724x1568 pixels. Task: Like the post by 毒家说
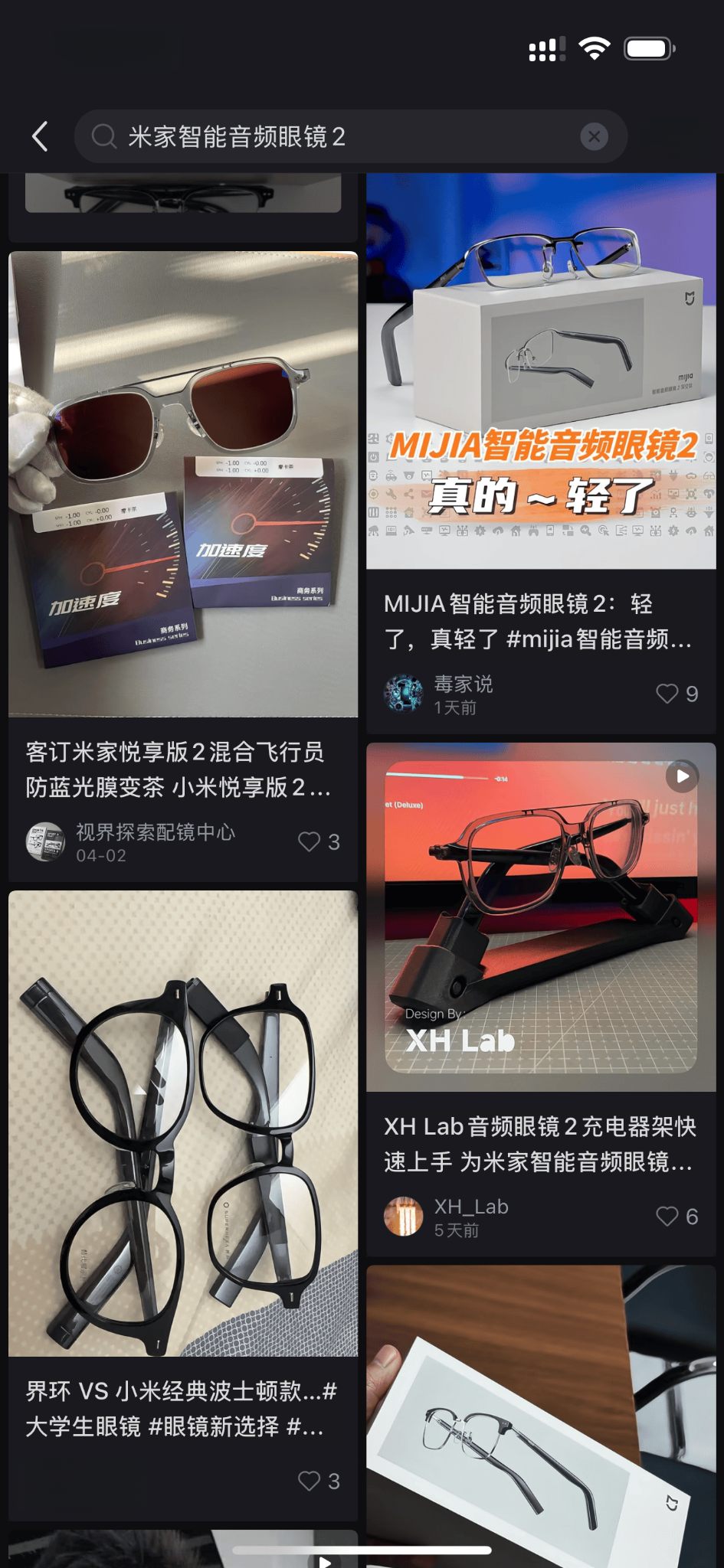coord(667,694)
